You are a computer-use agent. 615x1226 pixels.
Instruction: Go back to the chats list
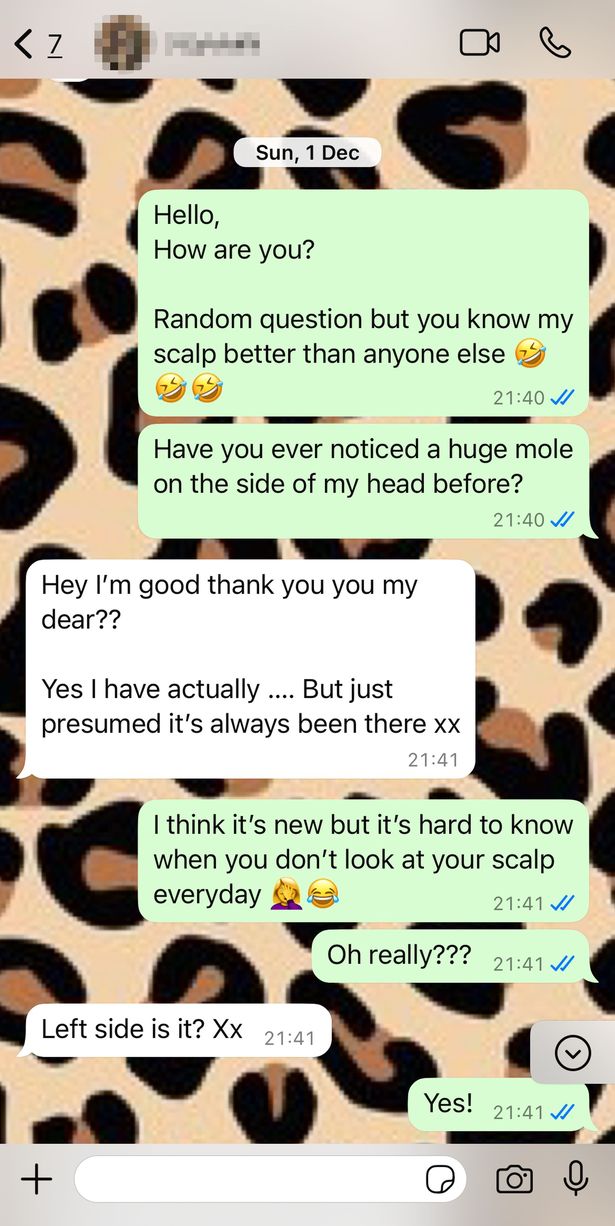pyautogui.click(x=38, y=43)
